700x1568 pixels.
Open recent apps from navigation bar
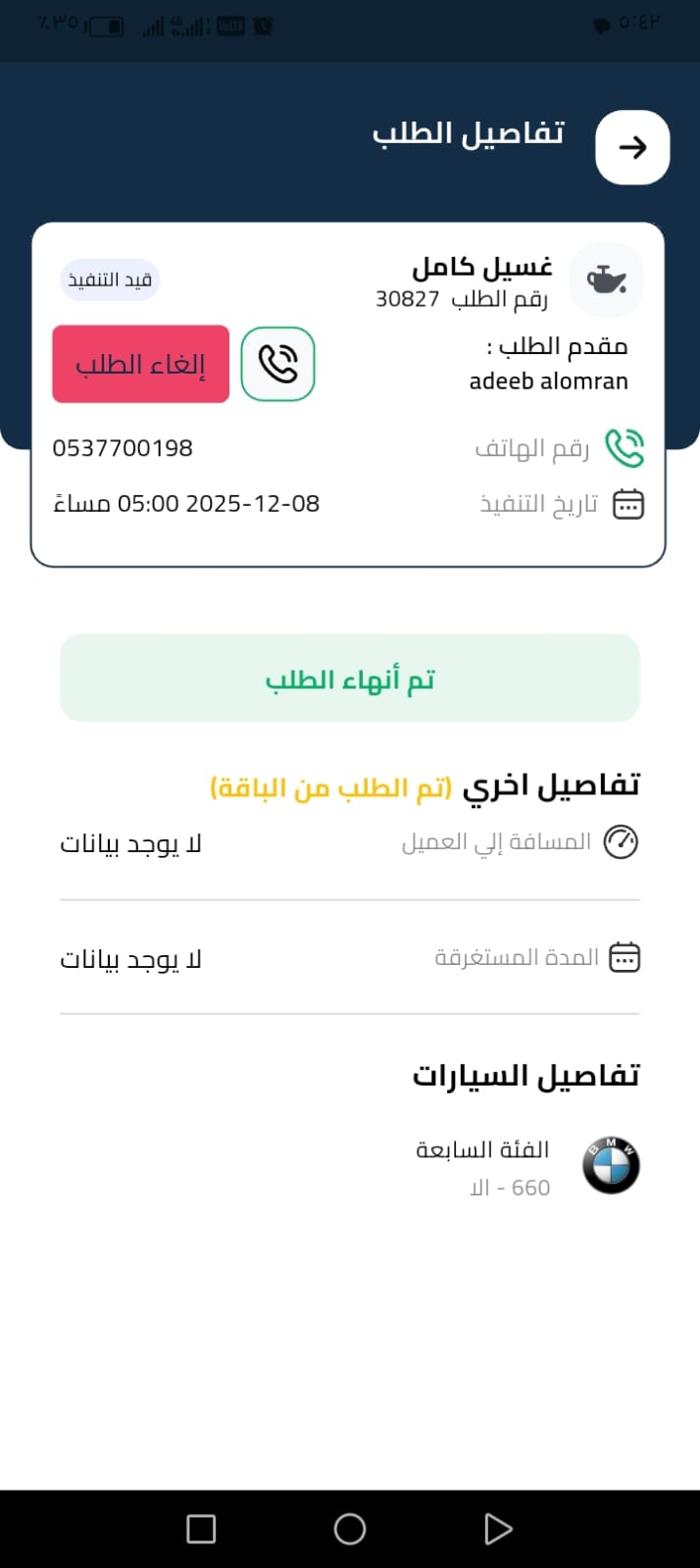(x=201, y=1528)
